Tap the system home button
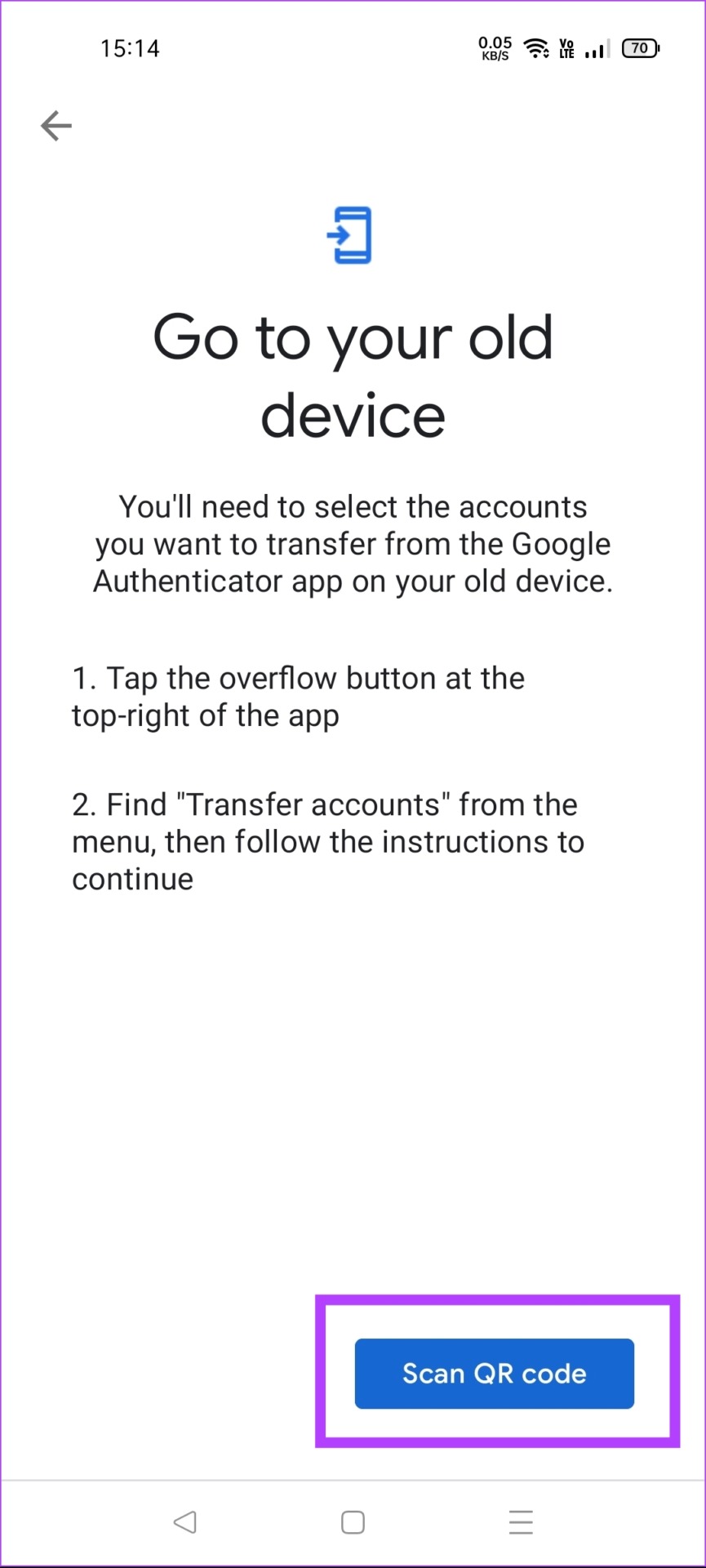This screenshot has height=1568, width=706. tap(353, 1521)
